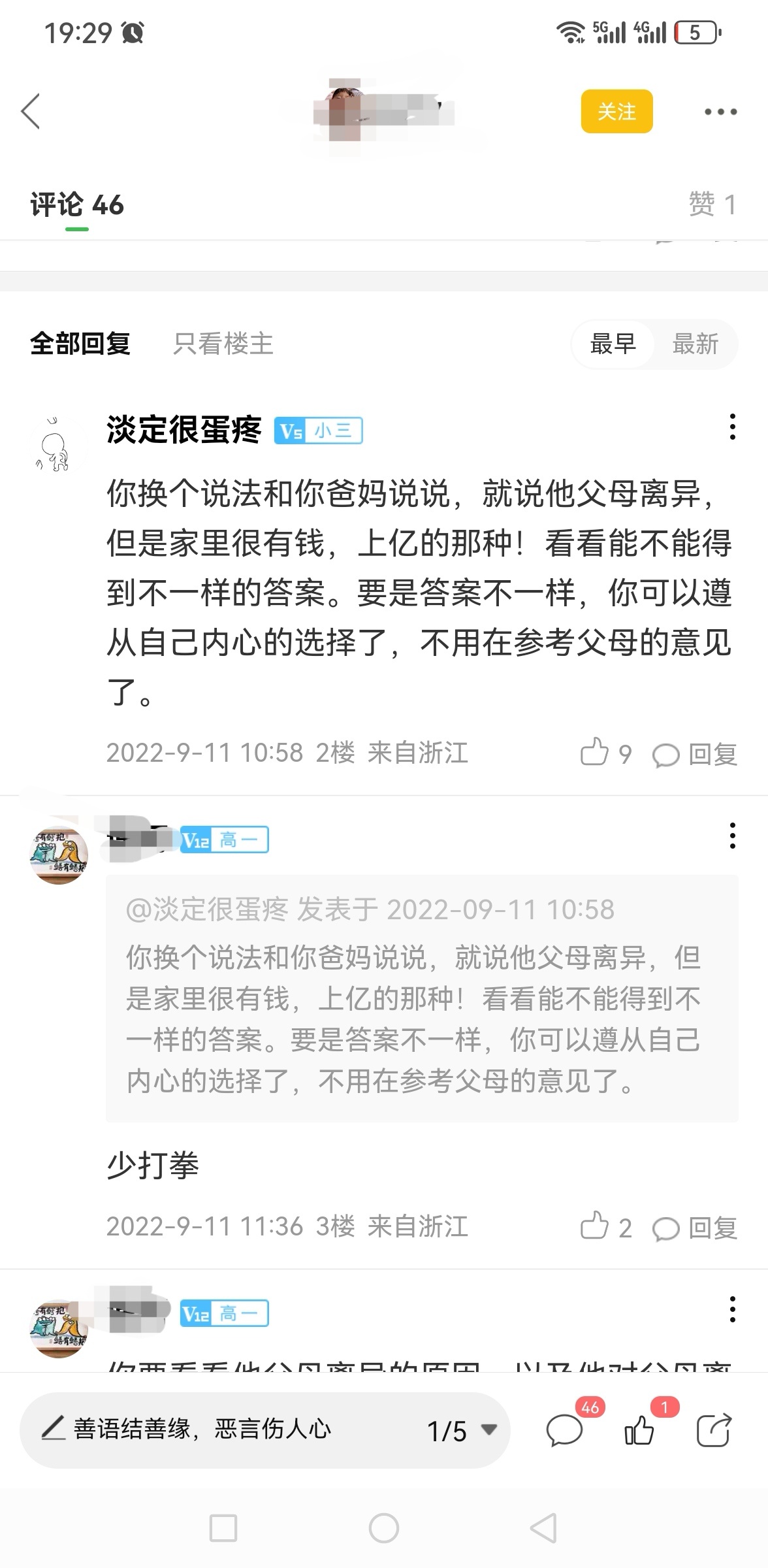Image resolution: width=768 pixels, height=1568 pixels.
Task: Open the top-right overflow menu
Action: click(720, 112)
